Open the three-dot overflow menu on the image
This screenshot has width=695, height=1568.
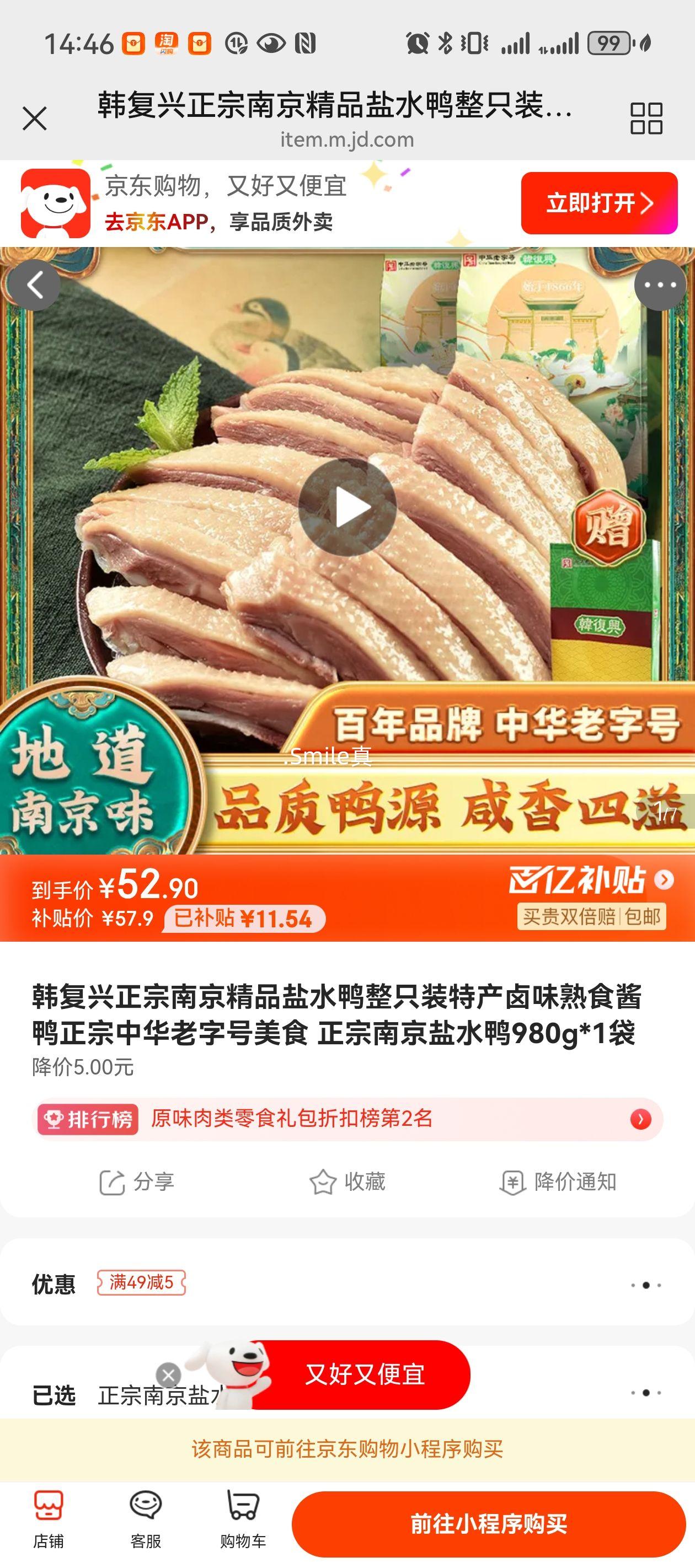(x=660, y=285)
